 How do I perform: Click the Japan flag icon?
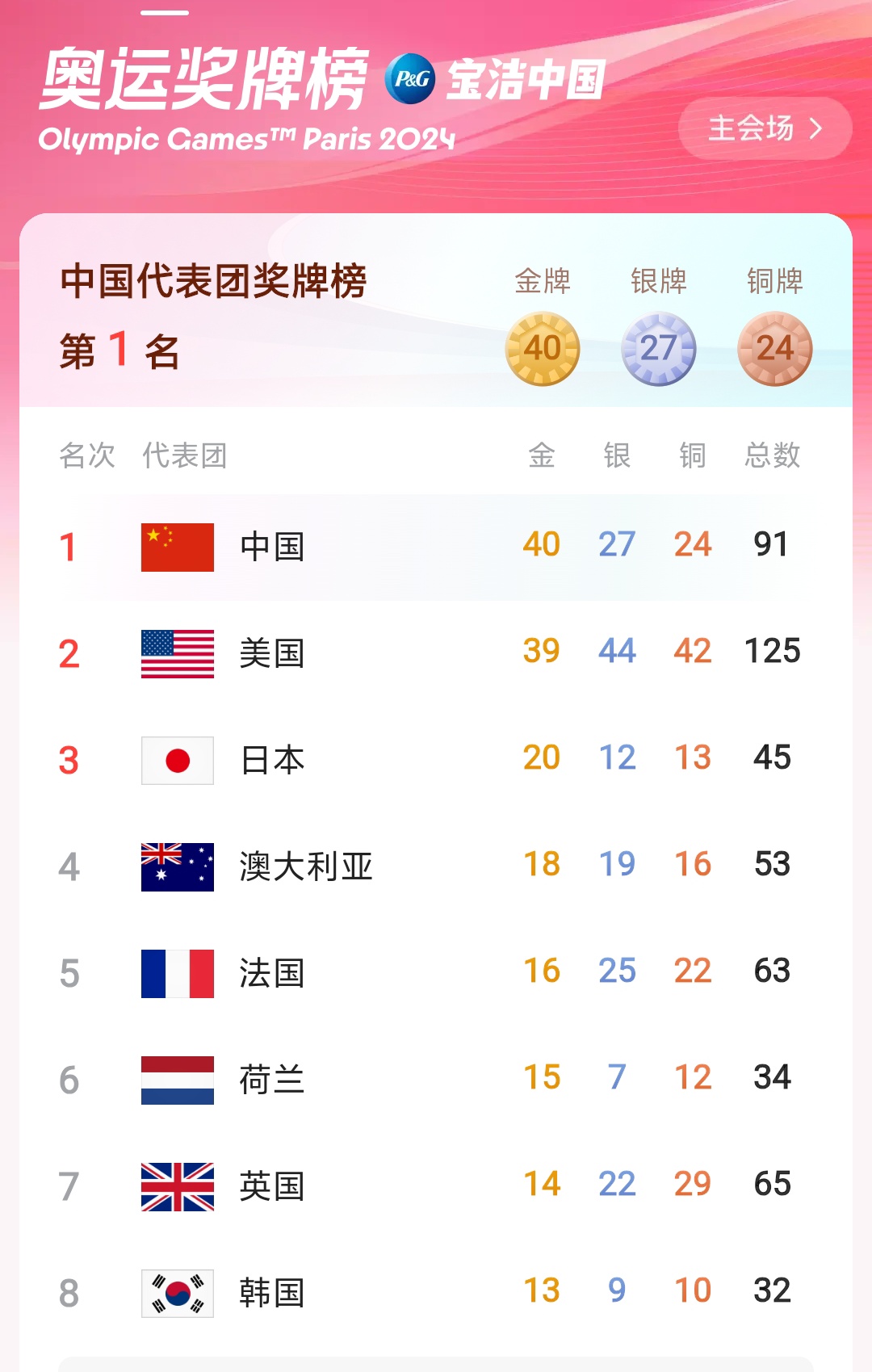(176, 760)
